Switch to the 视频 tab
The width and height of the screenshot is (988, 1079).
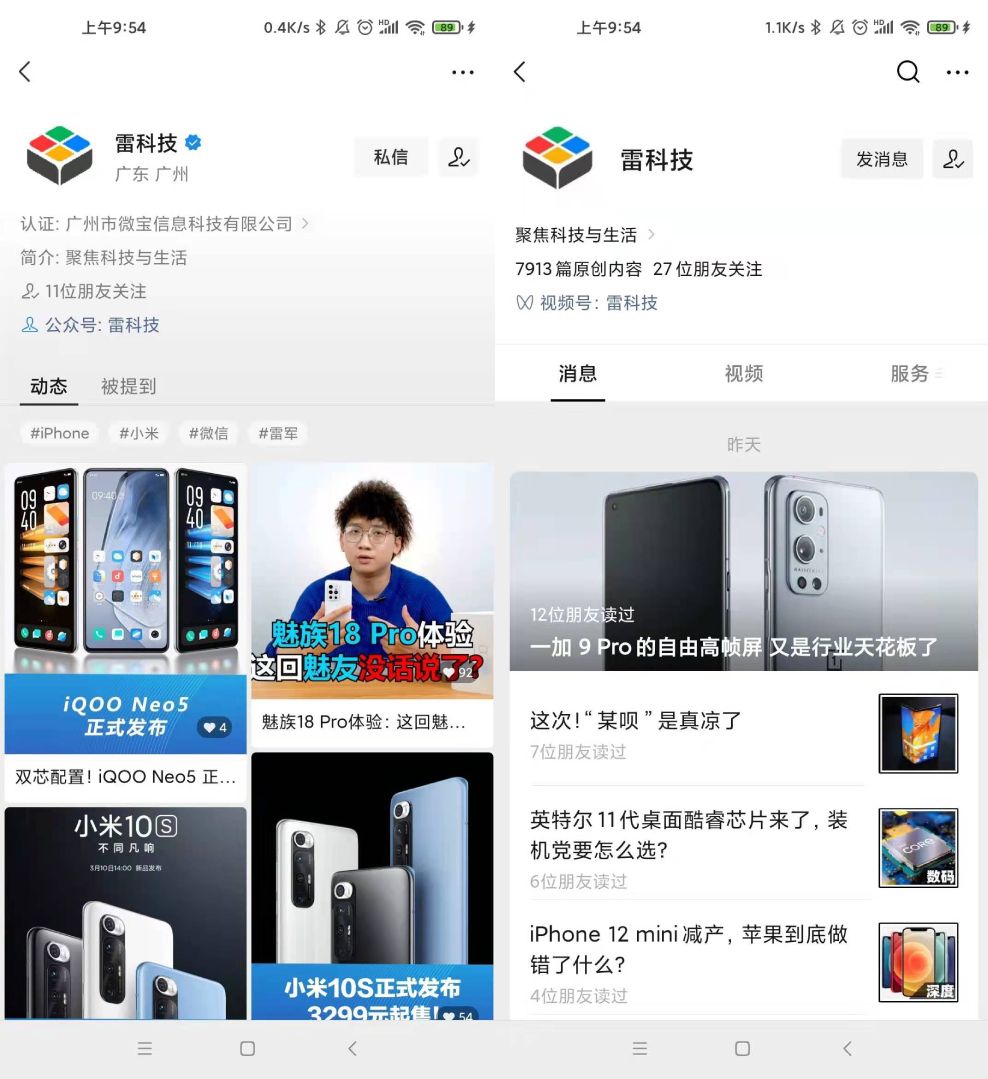(x=743, y=374)
